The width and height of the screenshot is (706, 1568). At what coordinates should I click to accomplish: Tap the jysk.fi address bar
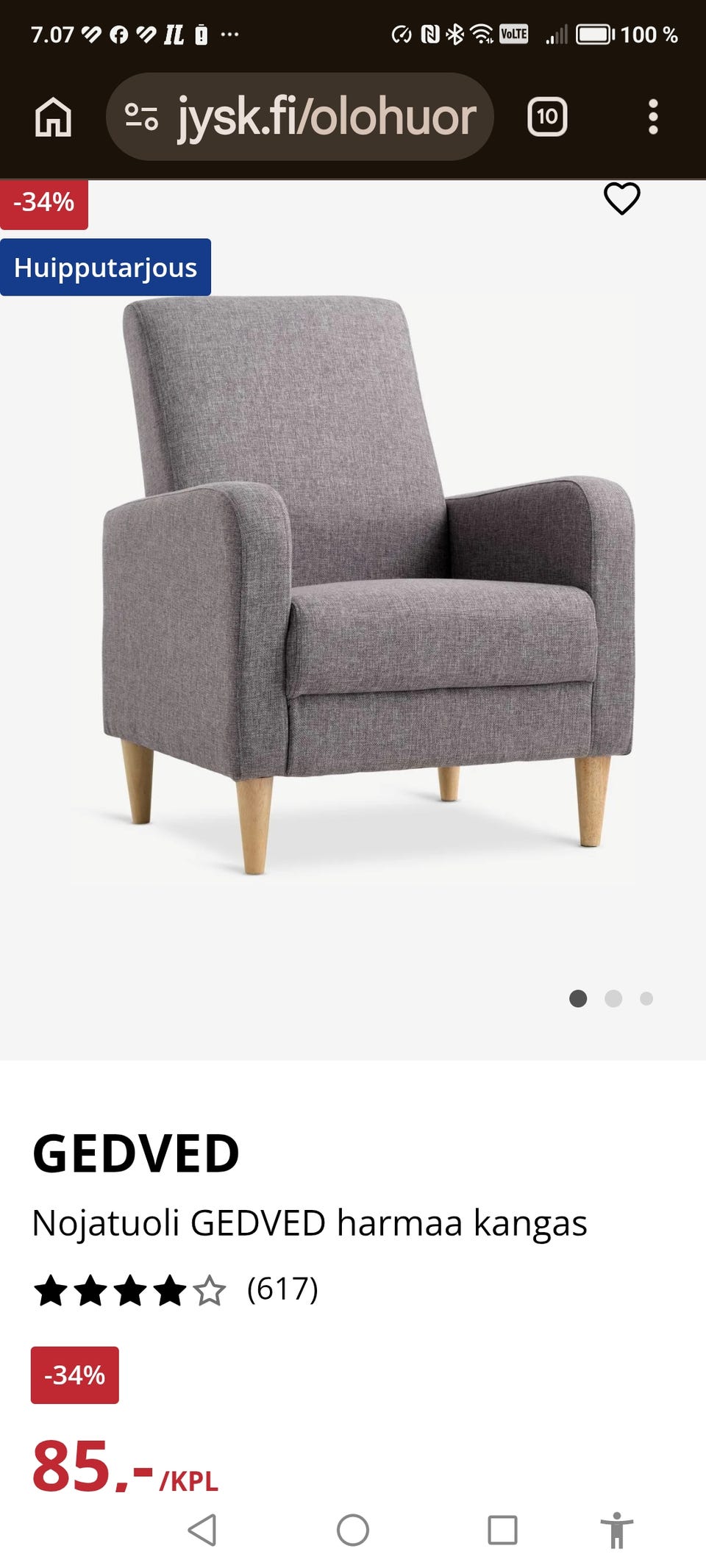pos(300,117)
